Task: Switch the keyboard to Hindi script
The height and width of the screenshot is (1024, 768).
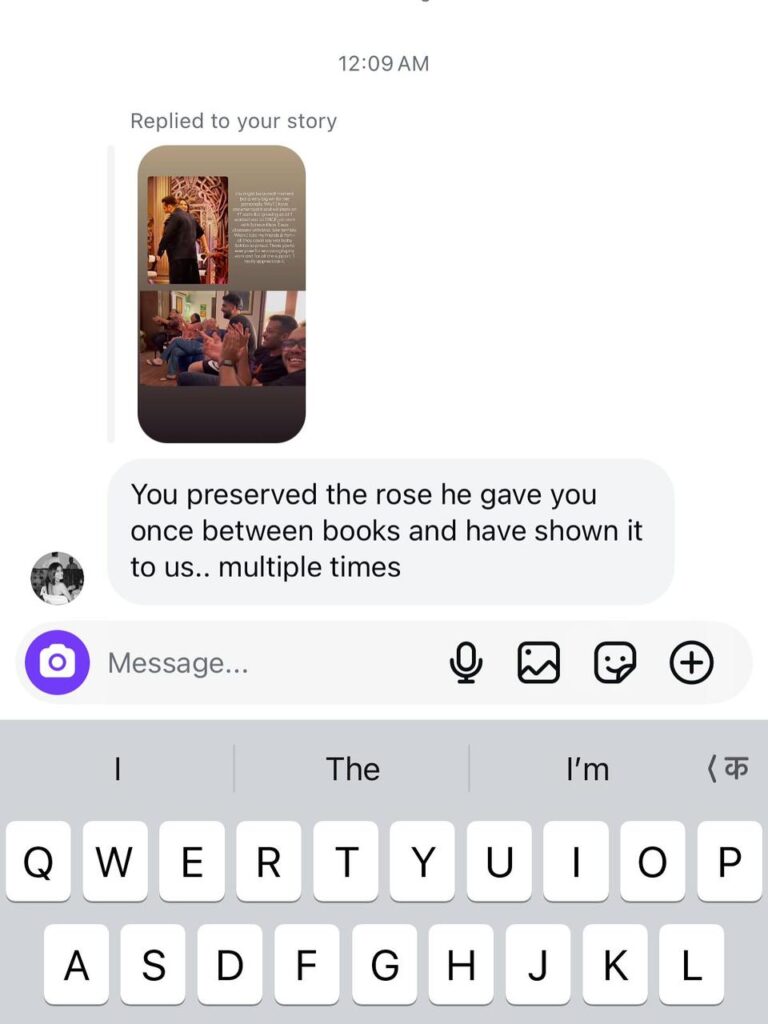Action: coord(727,769)
